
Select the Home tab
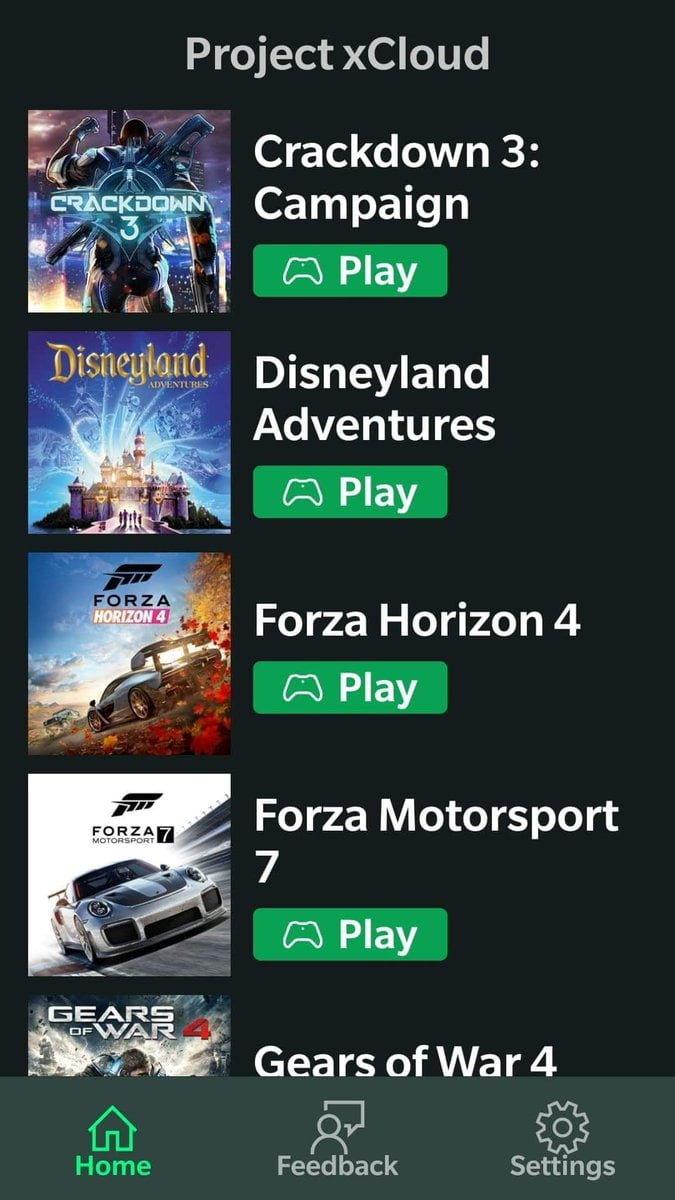point(112,1141)
